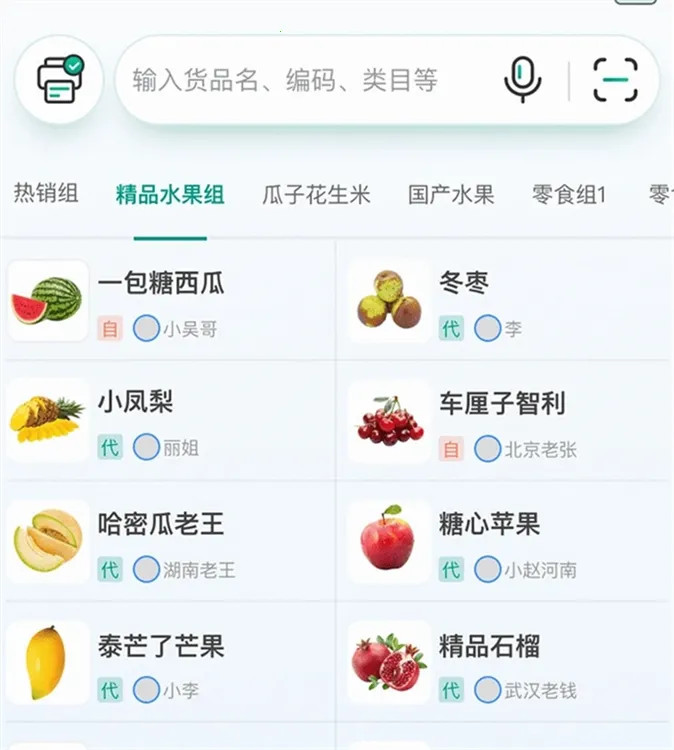Start voice search with the microphone
Image resolution: width=674 pixels, height=750 pixels.
pos(522,80)
